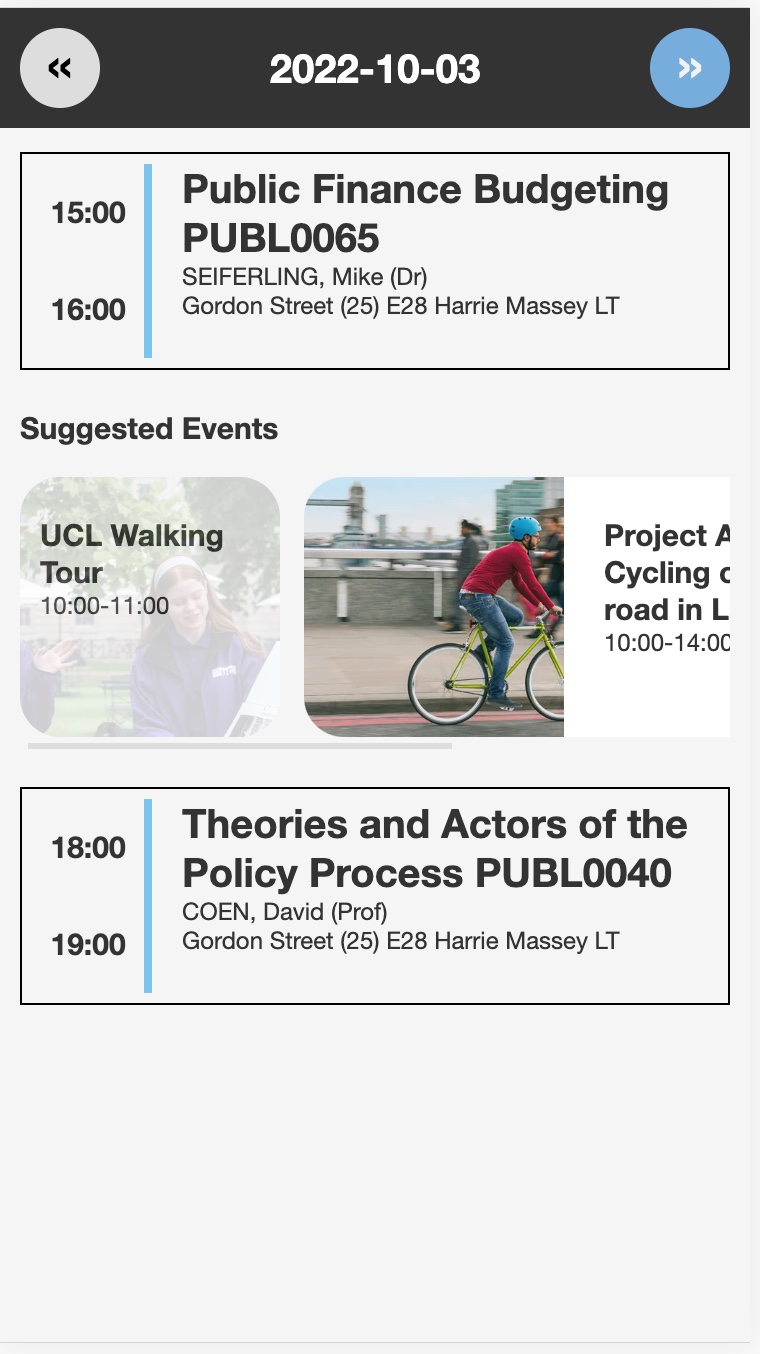The width and height of the screenshot is (760, 1354).
Task: View the Project cycling suggested event
Action: click(517, 606)
